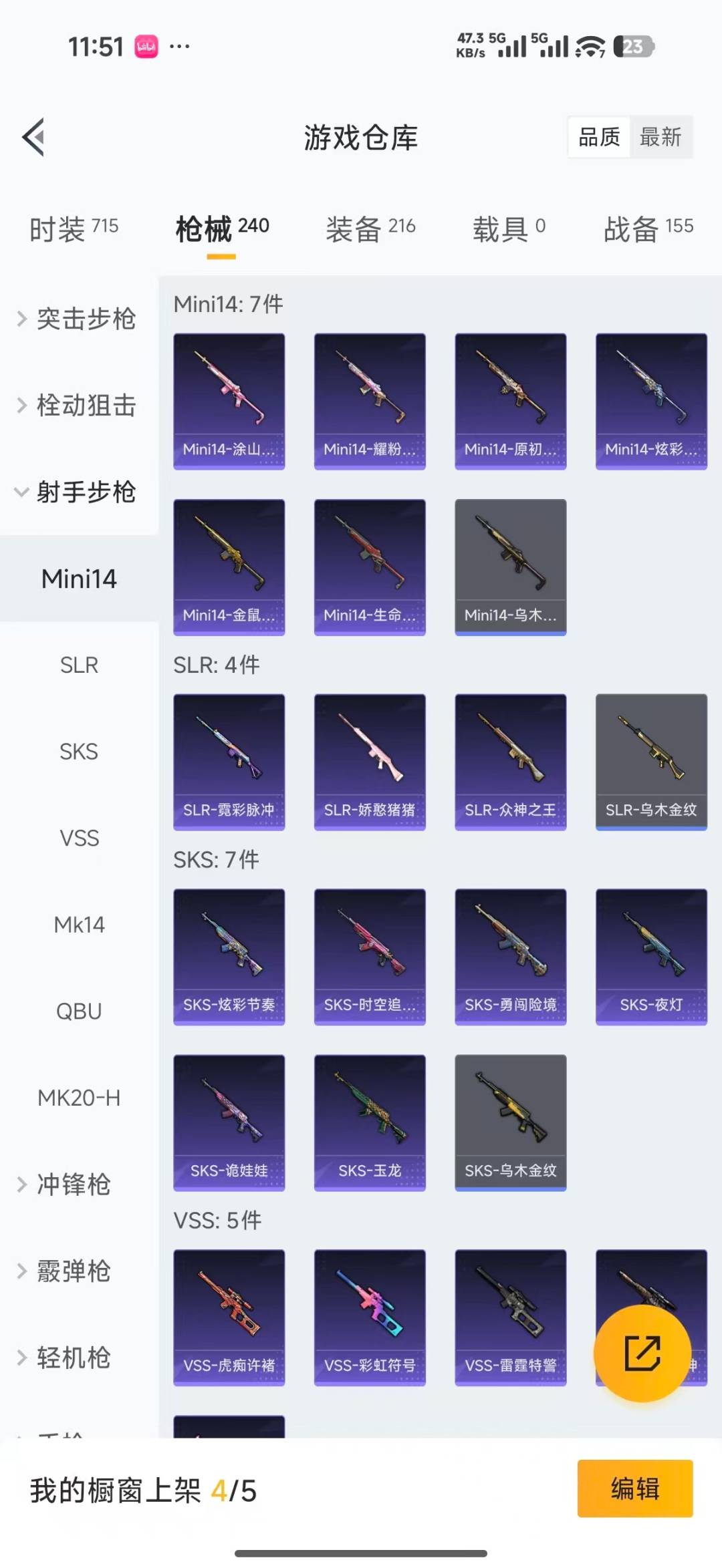Select the Mini14 category in the sidebar

click(78, 579)
